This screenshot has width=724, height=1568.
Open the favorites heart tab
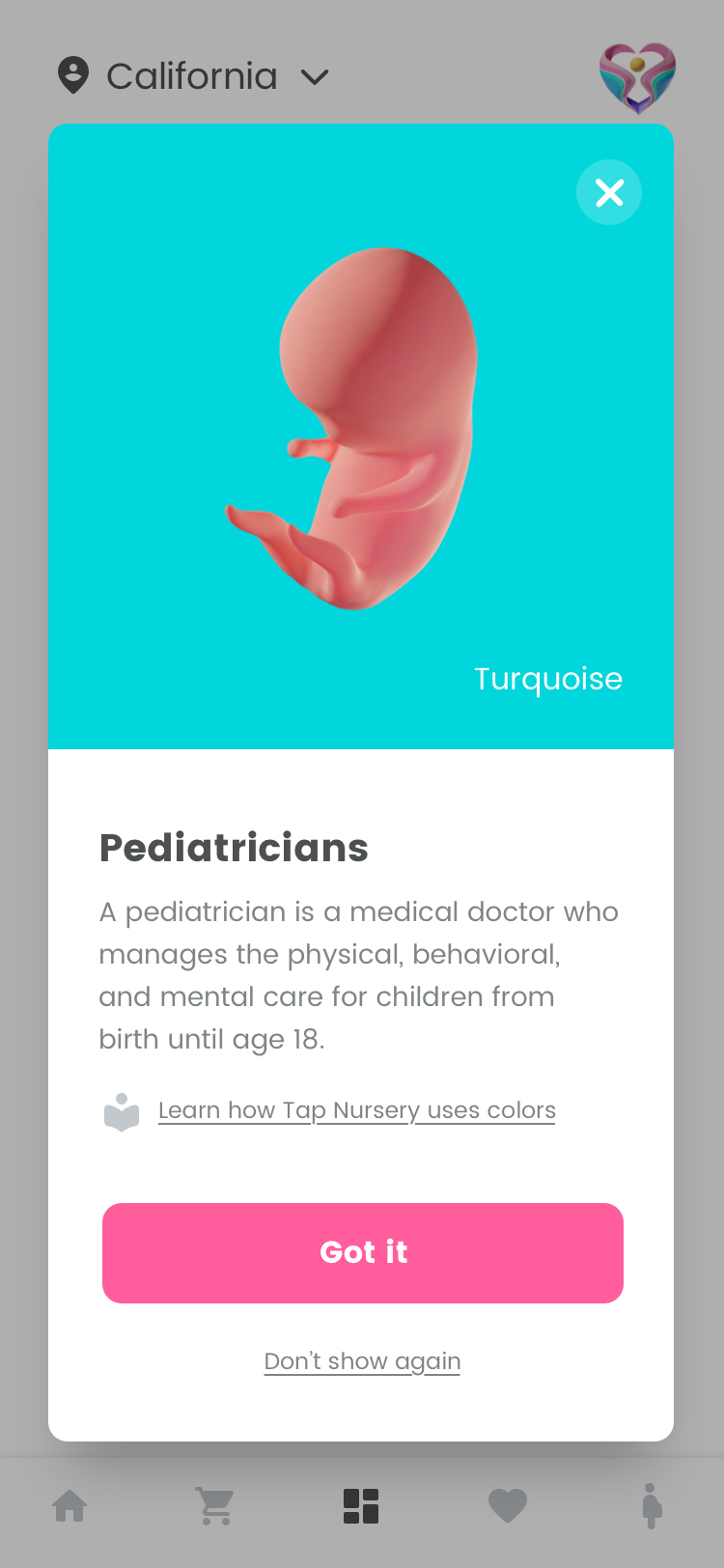(507, 1505)
